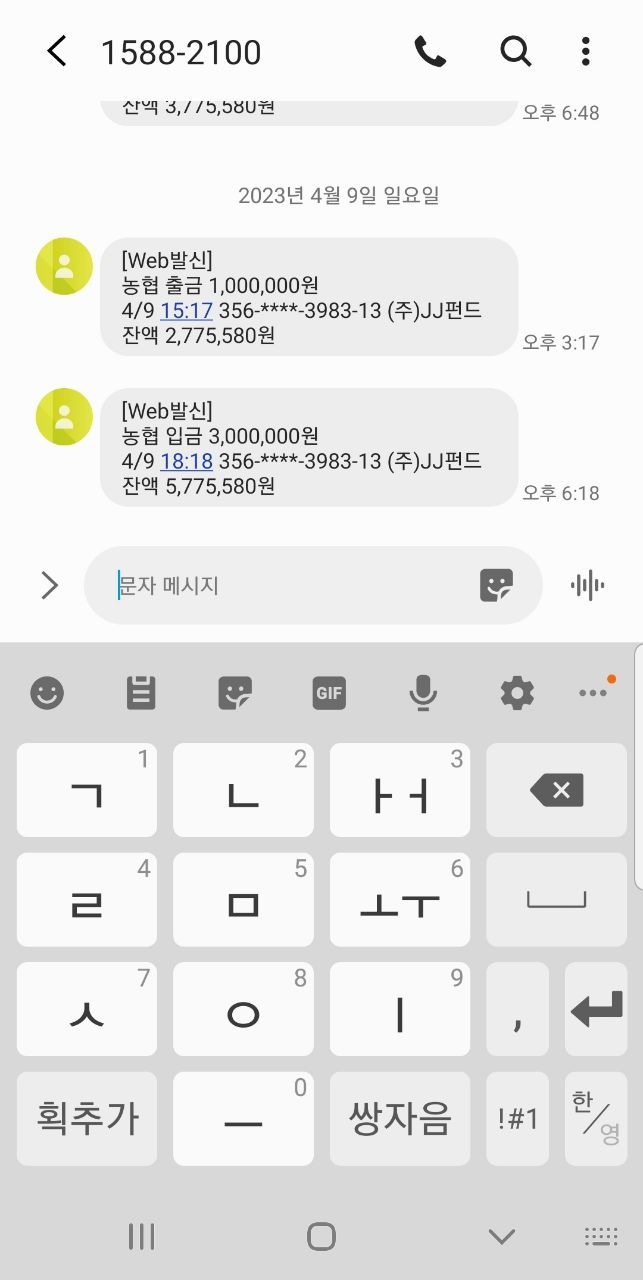
Task: Focus the 문자 메시지 text field
Action: (x=290, y=585)
